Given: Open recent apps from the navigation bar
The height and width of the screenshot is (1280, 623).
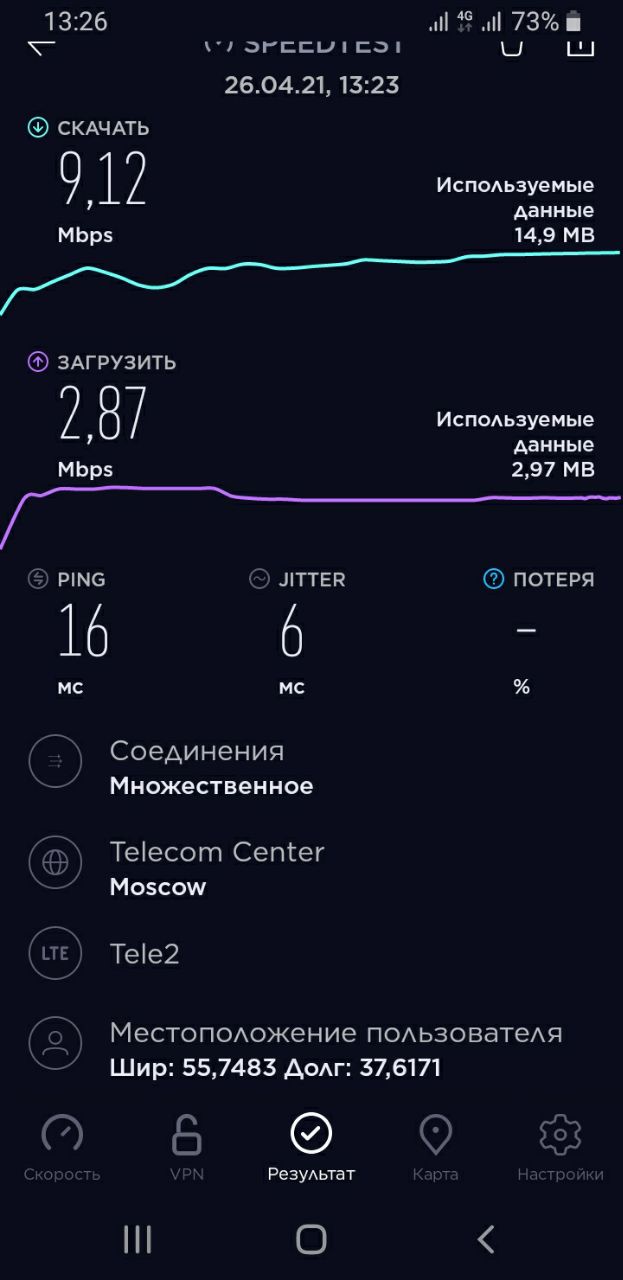Looking at the screenshot, I should point(137,1239).
